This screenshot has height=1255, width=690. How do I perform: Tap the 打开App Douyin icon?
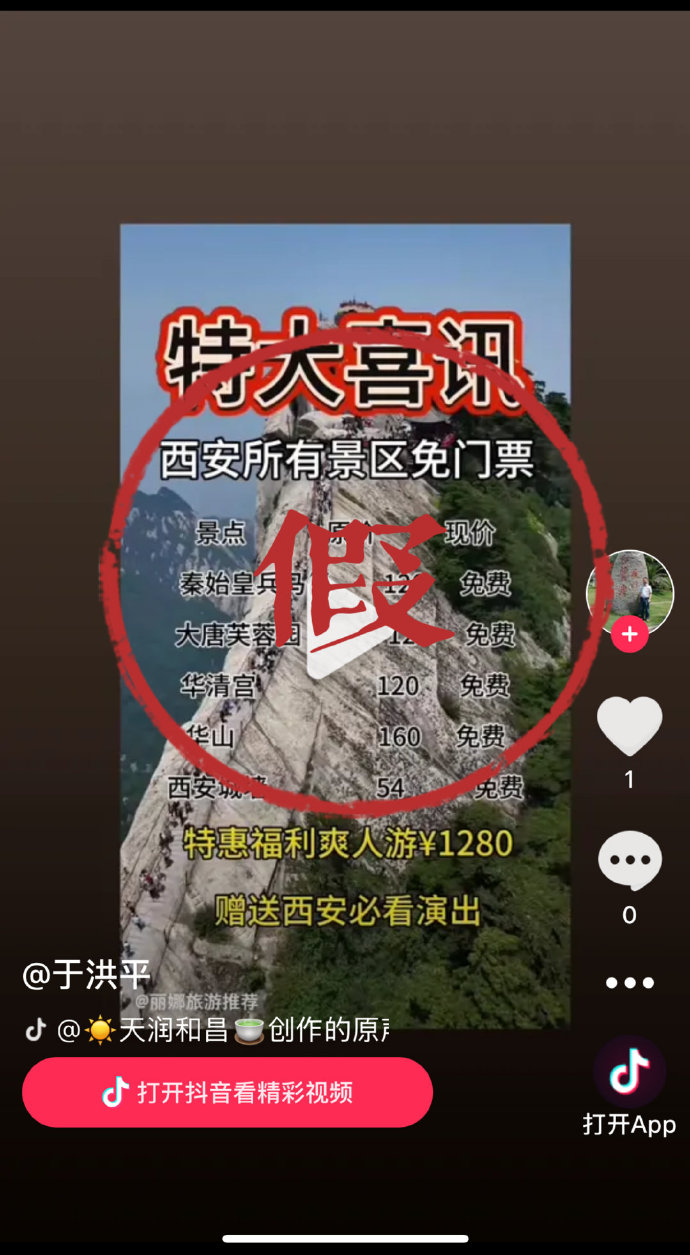[629, 1072]
